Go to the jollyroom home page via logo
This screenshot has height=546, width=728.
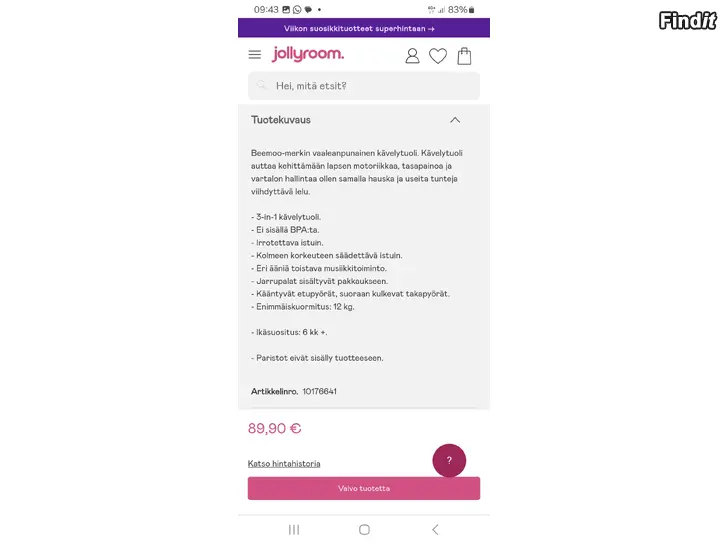click(x=307, y=54)
